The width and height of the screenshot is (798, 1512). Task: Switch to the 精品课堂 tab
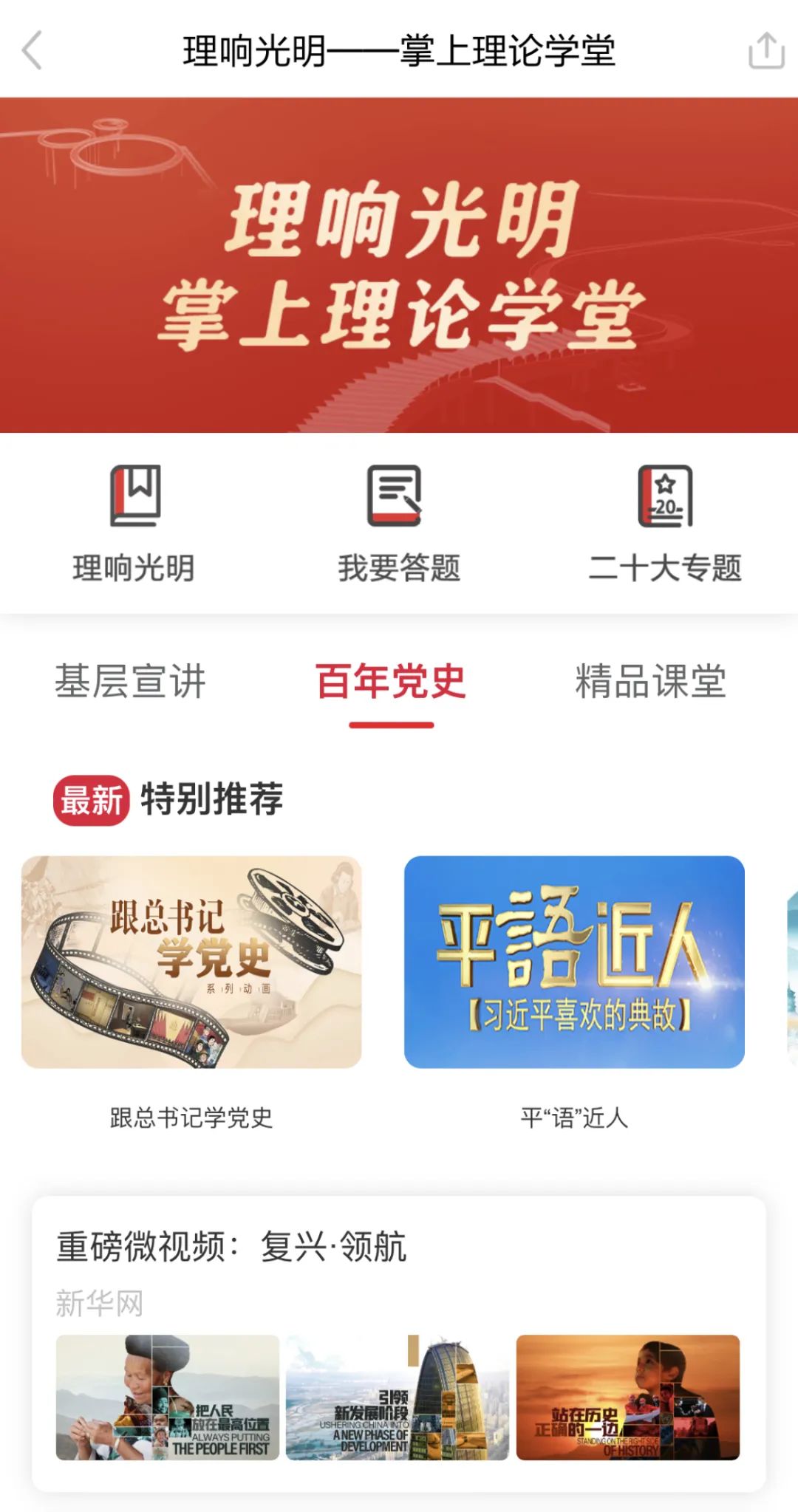click(x=651, y=681)
